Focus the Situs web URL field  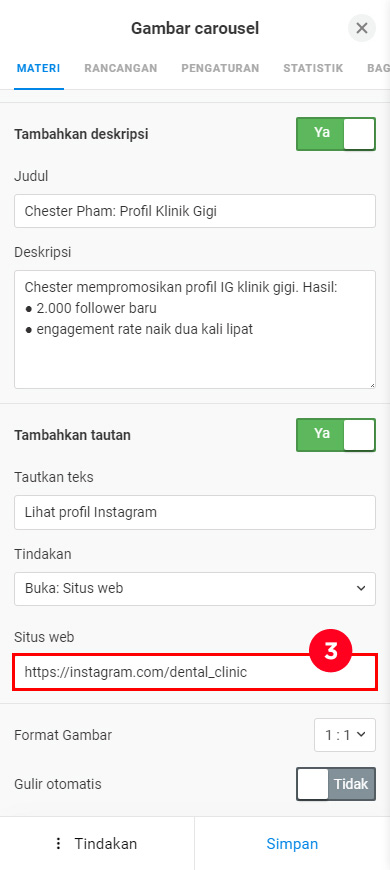pyautogui.click(x=195, y=672)
